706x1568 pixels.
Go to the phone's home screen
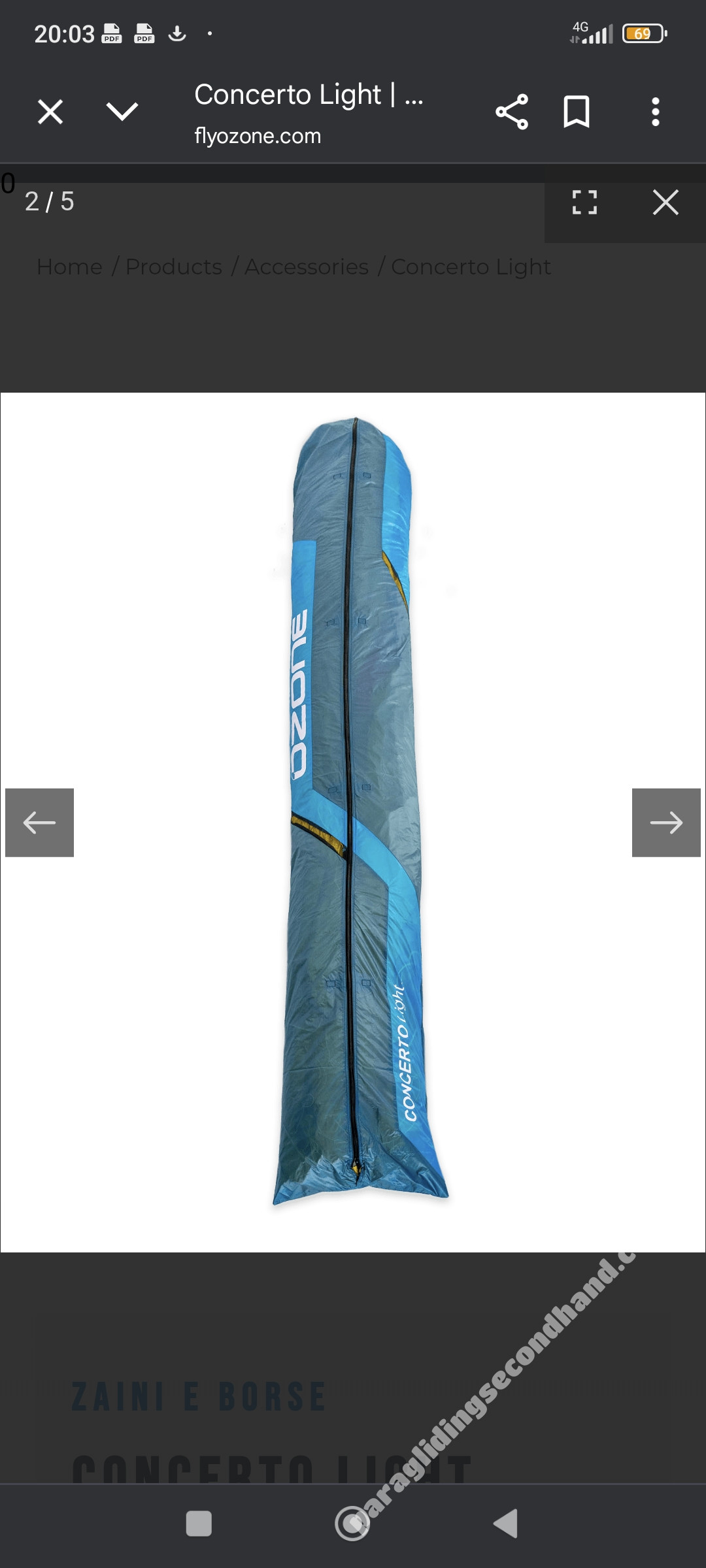[x=352, y=1524]
